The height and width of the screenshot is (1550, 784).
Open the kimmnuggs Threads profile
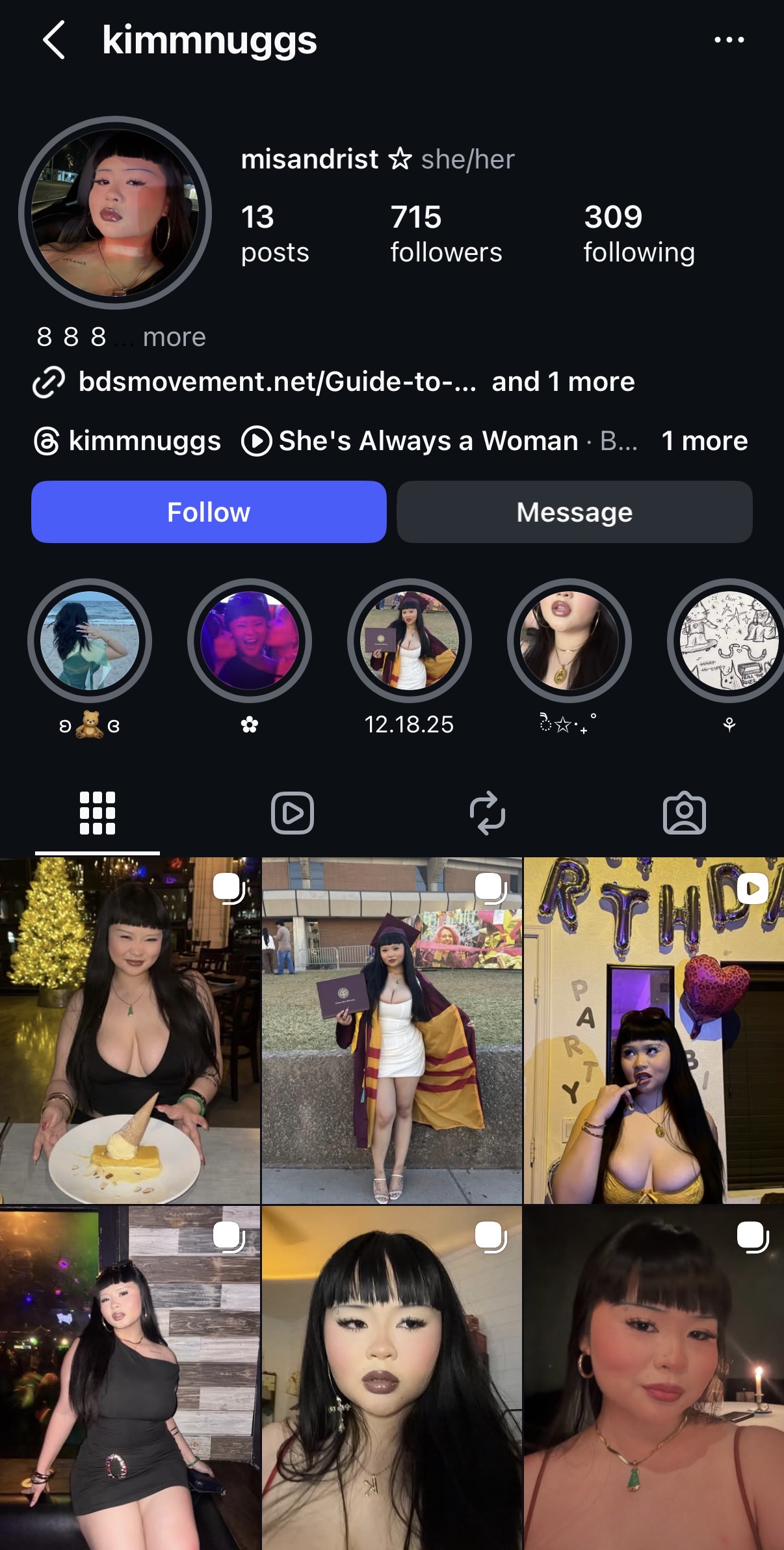point(128,441)
